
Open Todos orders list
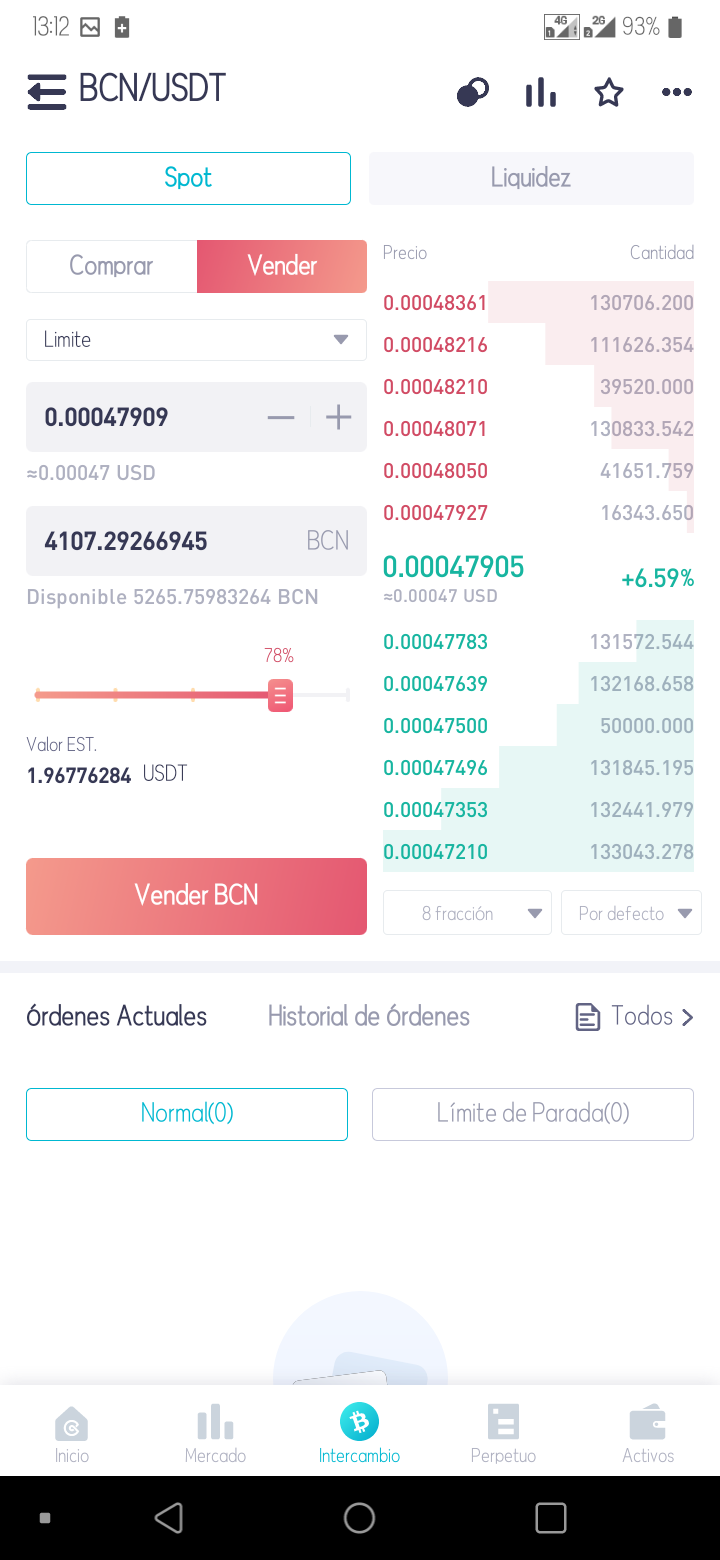click(x=635, y=1017)
